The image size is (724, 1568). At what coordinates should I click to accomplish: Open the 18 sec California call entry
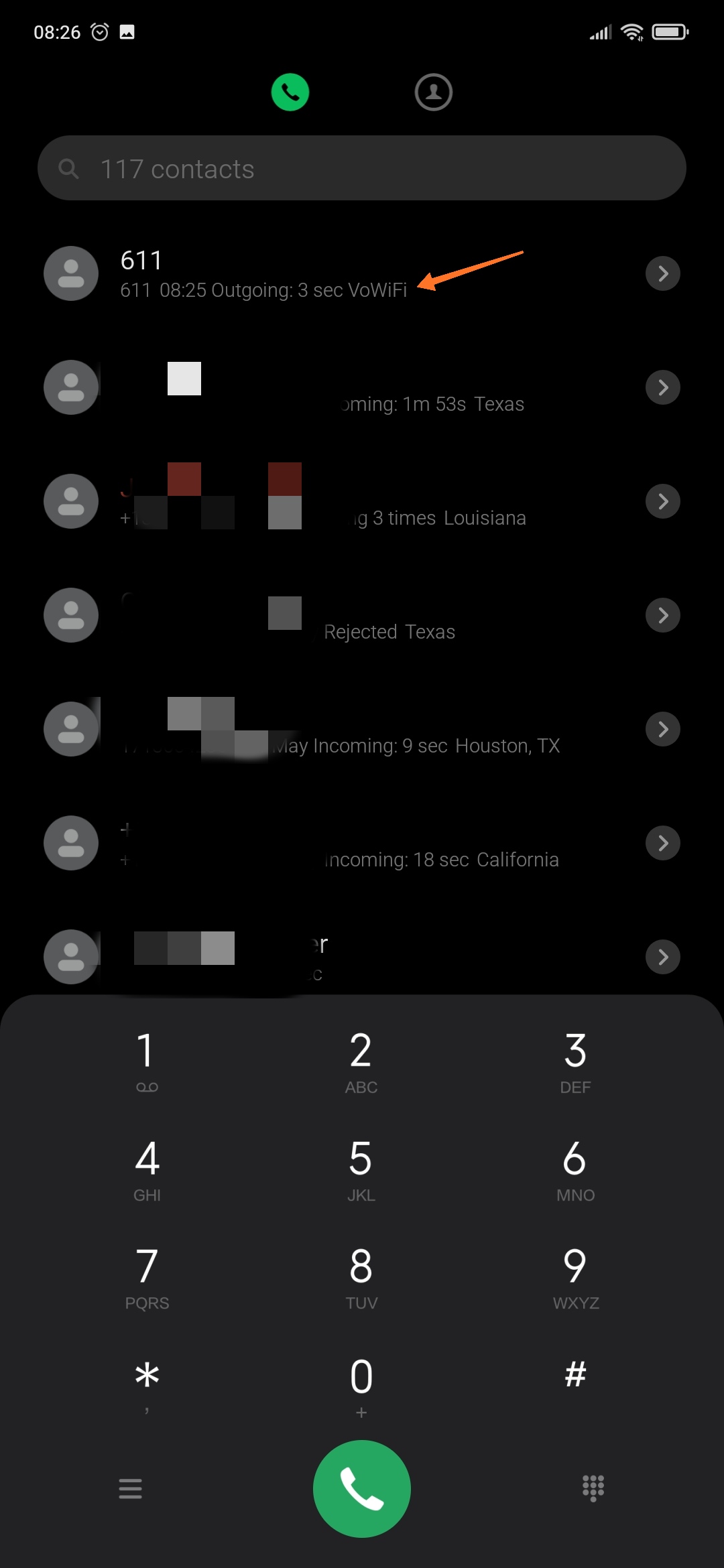[362, 843]
